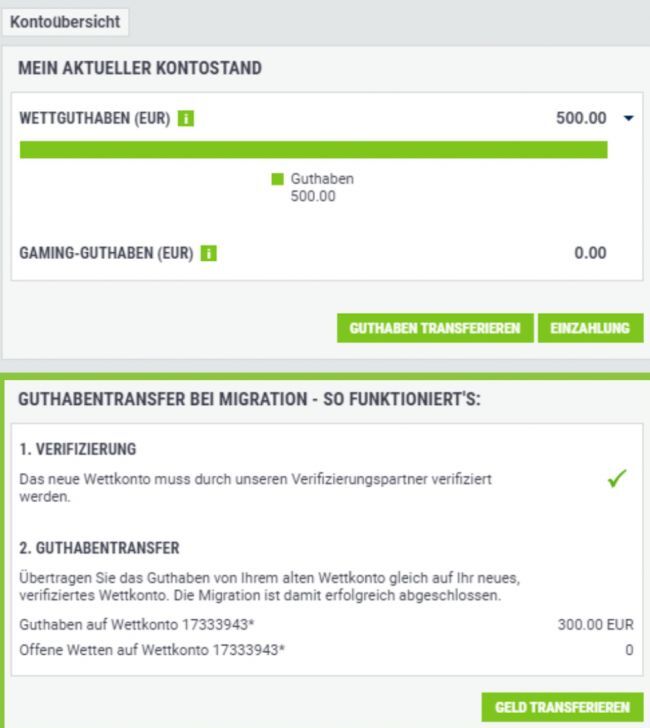Open Einzahlung to deposit funds

[x=590, y=328]
